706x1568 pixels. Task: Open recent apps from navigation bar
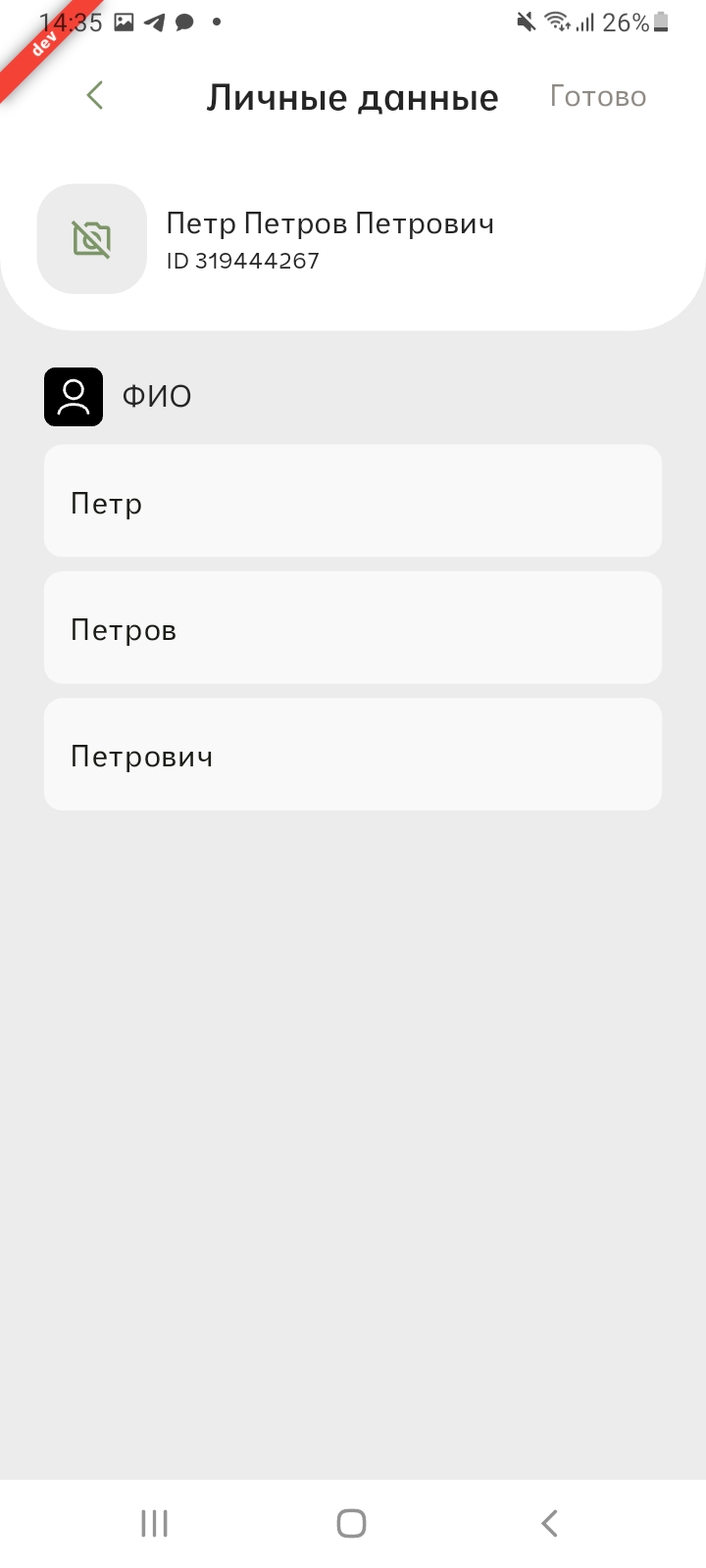155,1523
